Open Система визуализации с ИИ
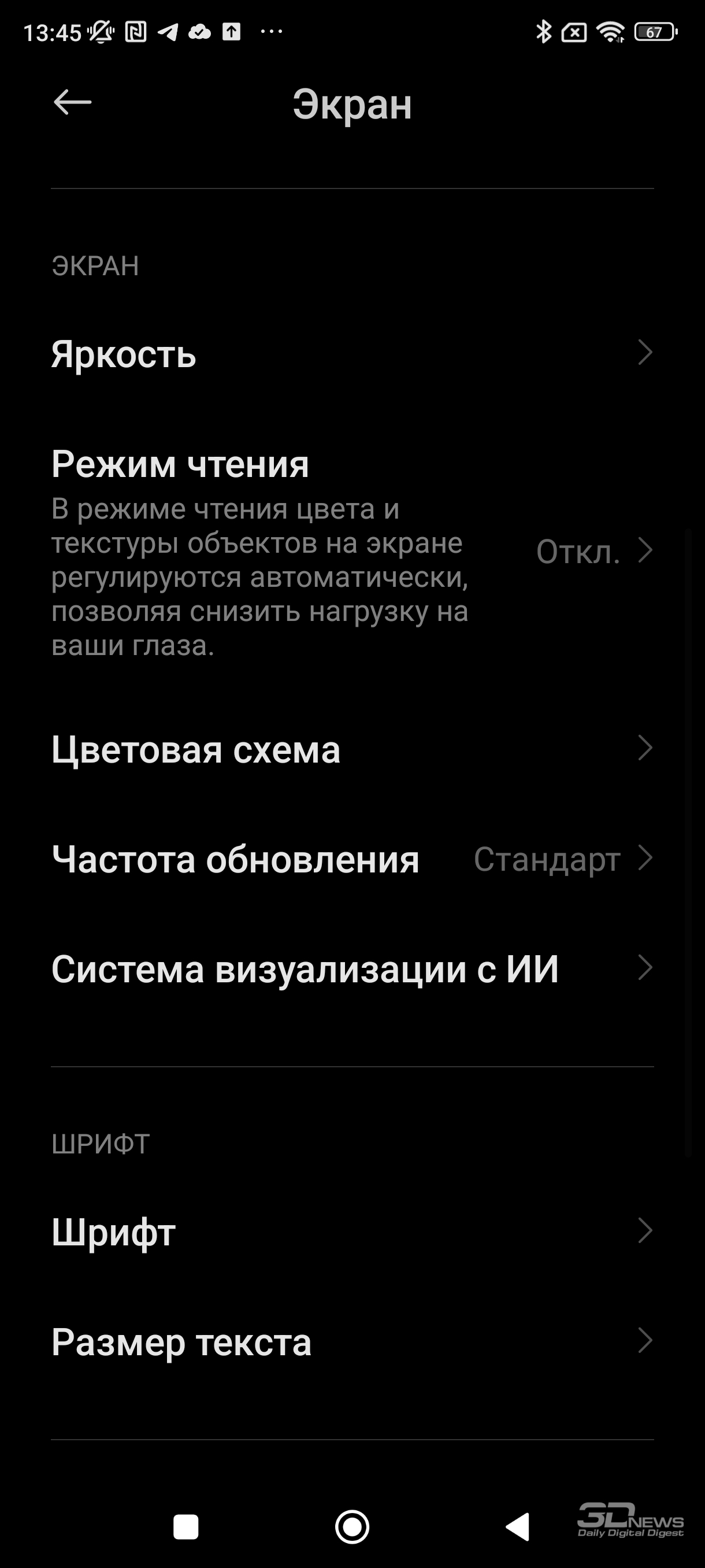705x1568 pixels. coord(352,968)
